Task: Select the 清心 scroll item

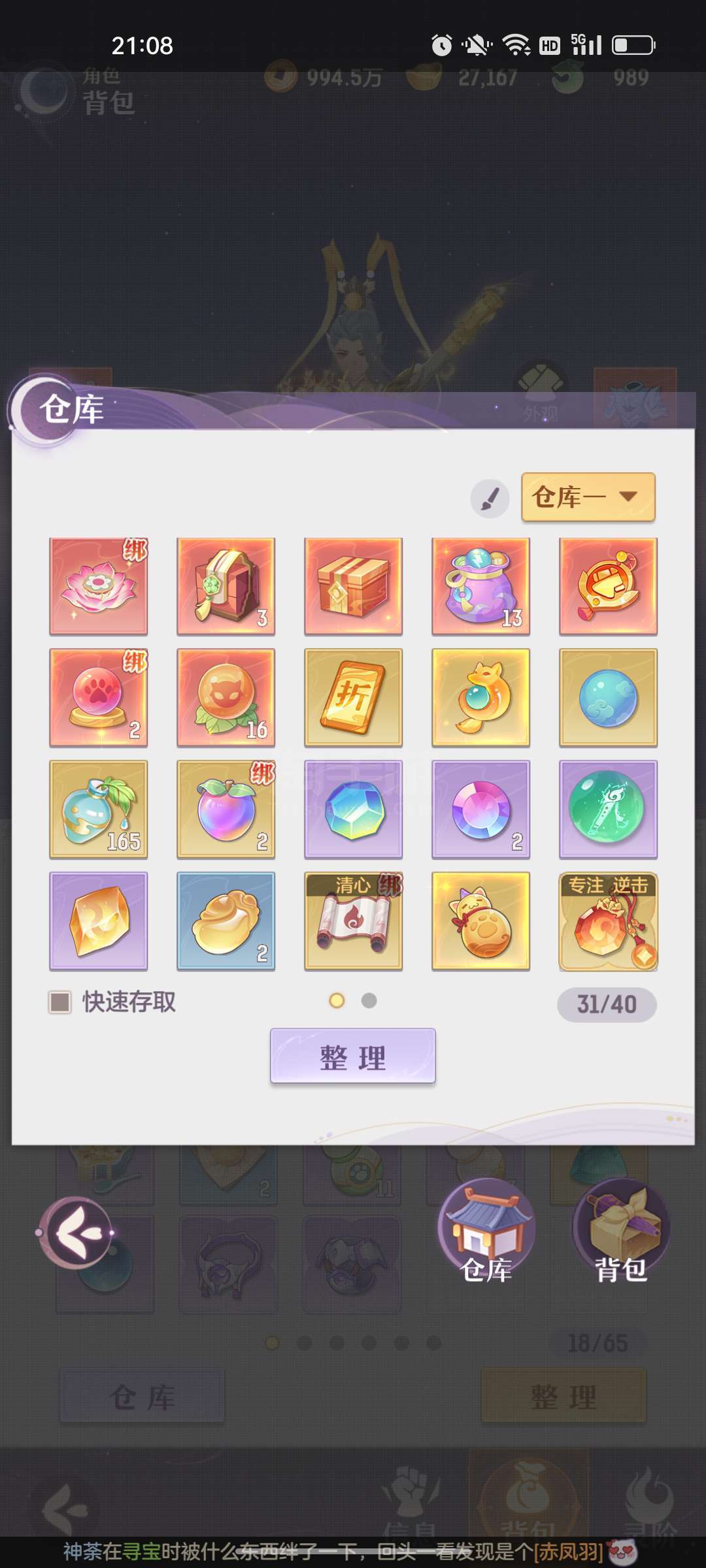Action: click(x=354, y=921)
